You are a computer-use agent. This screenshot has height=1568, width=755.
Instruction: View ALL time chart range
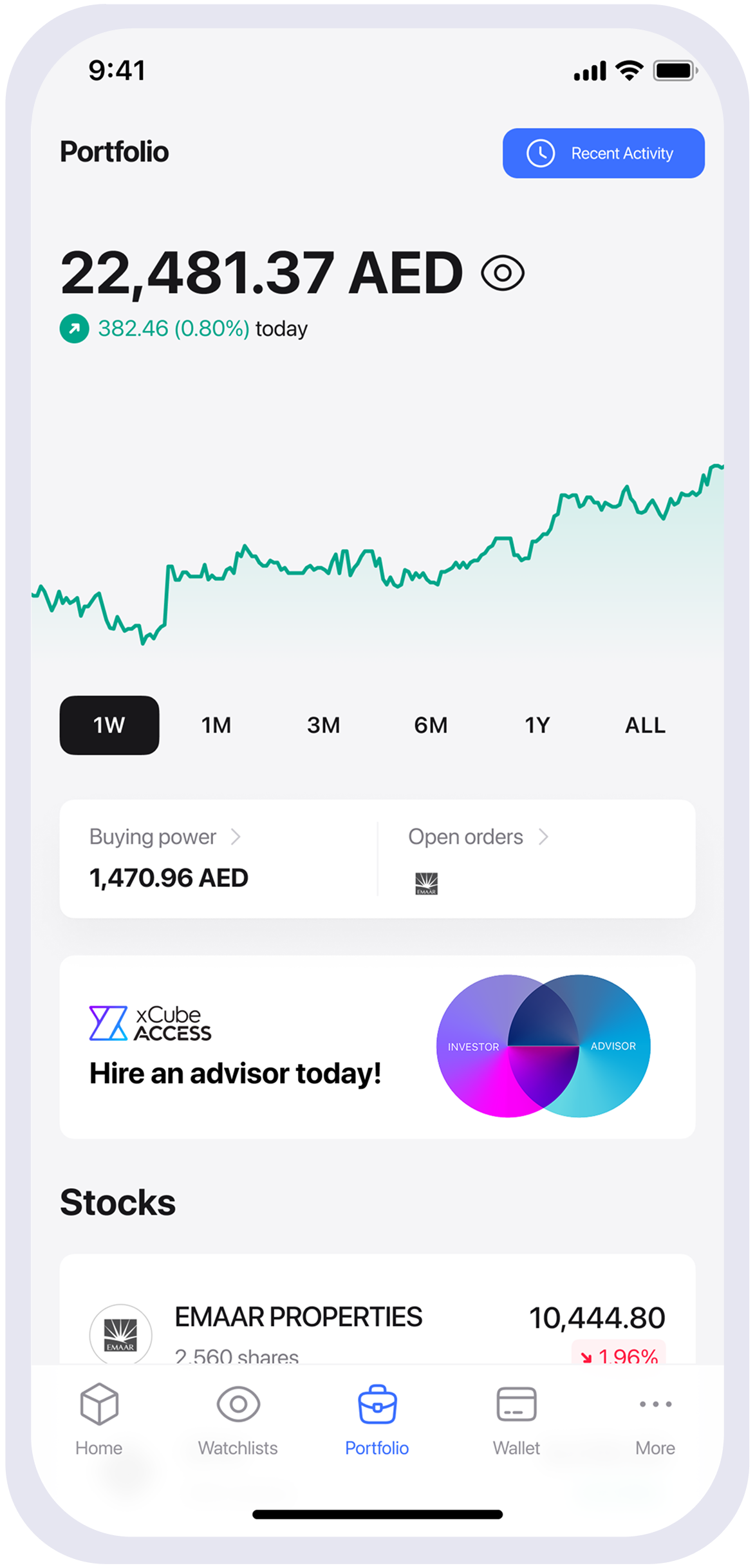tap(645, 725)
